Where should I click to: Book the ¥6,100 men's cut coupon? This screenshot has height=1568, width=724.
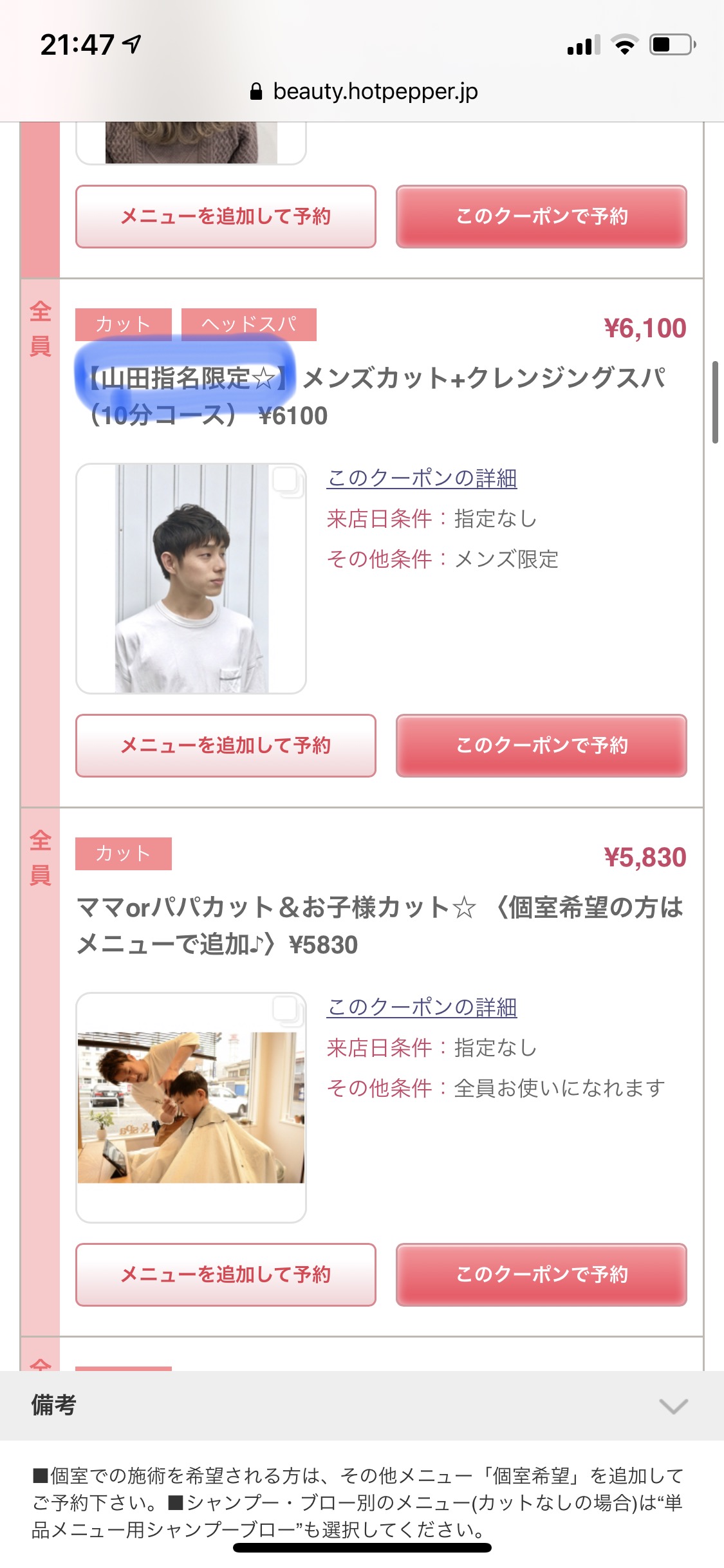tap(541, 745)
